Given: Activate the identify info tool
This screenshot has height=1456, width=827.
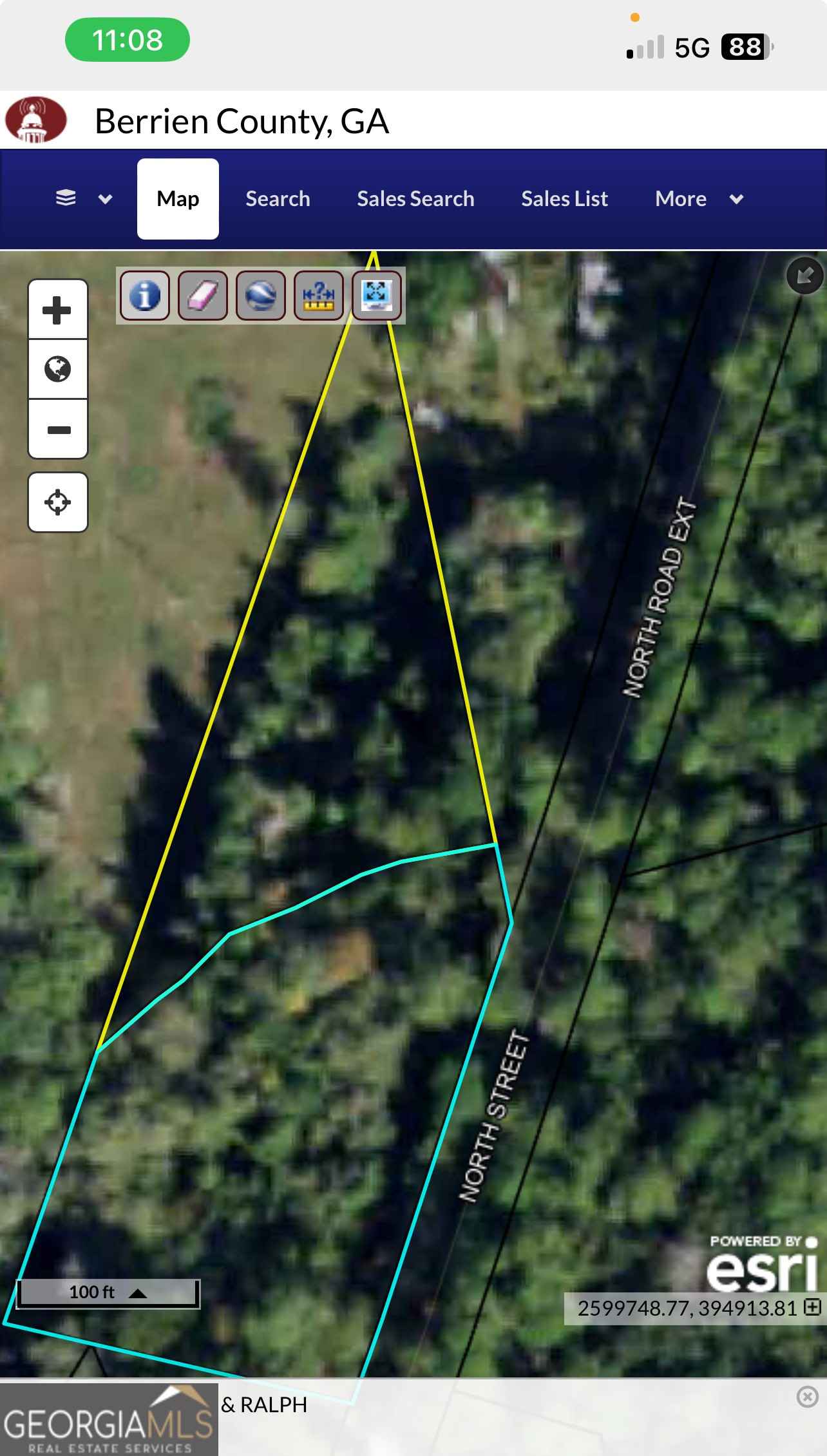Looking at the screenshot, I should click(x=145, y=296).
